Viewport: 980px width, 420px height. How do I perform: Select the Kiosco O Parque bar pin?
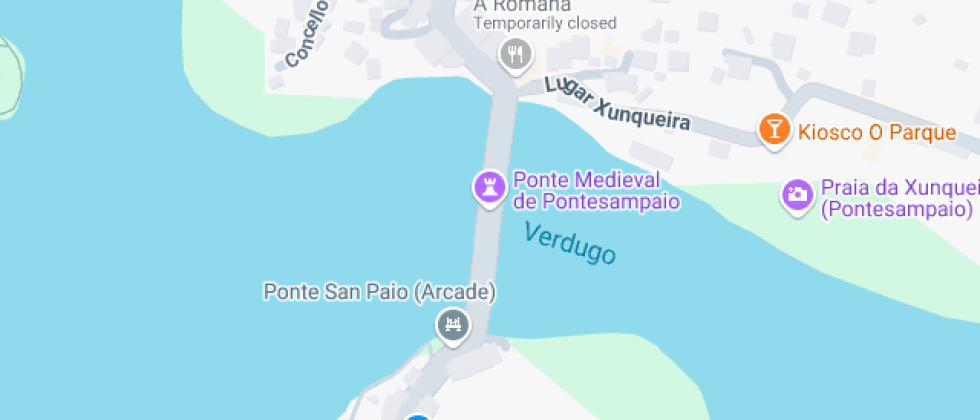coord(773,130)
